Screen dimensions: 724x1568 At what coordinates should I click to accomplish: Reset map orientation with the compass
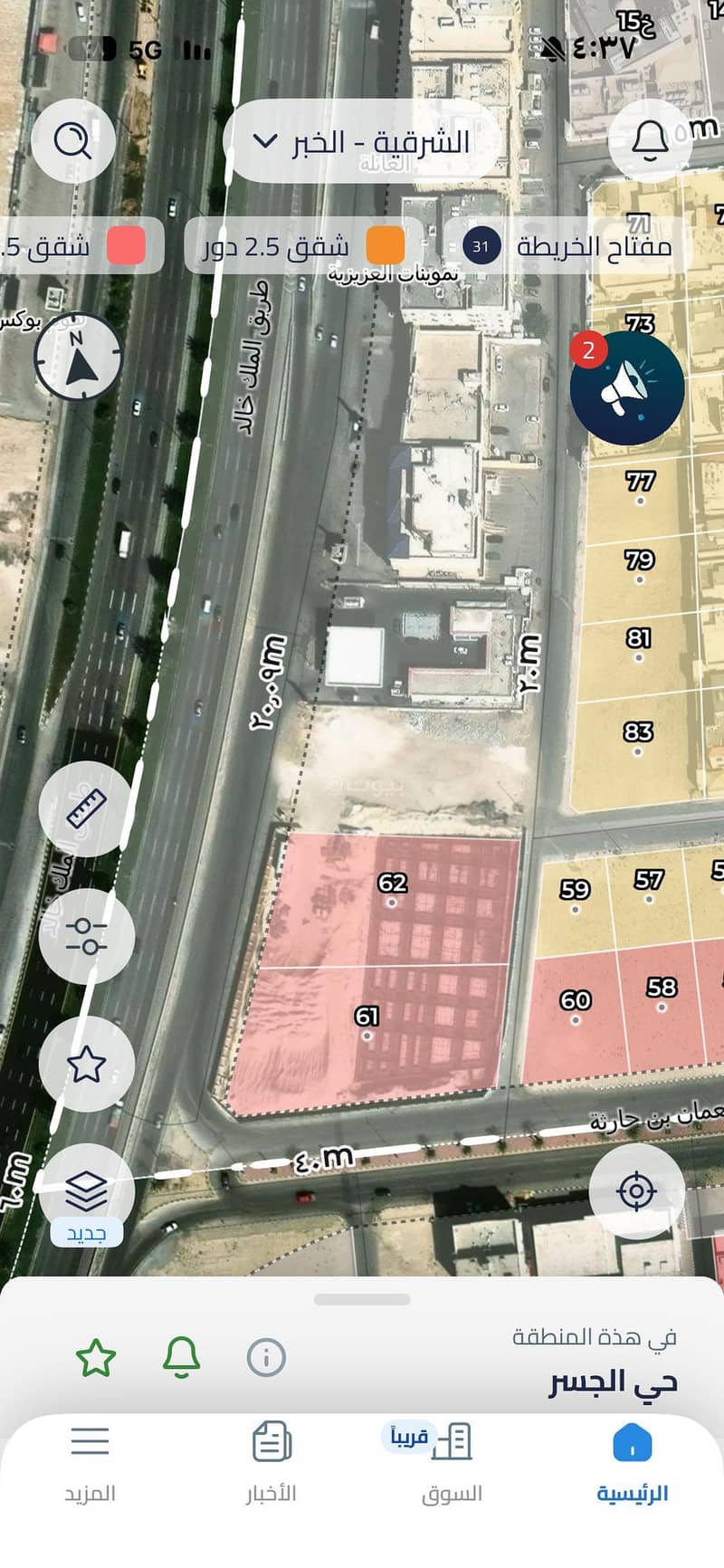[x=78, y=357]
